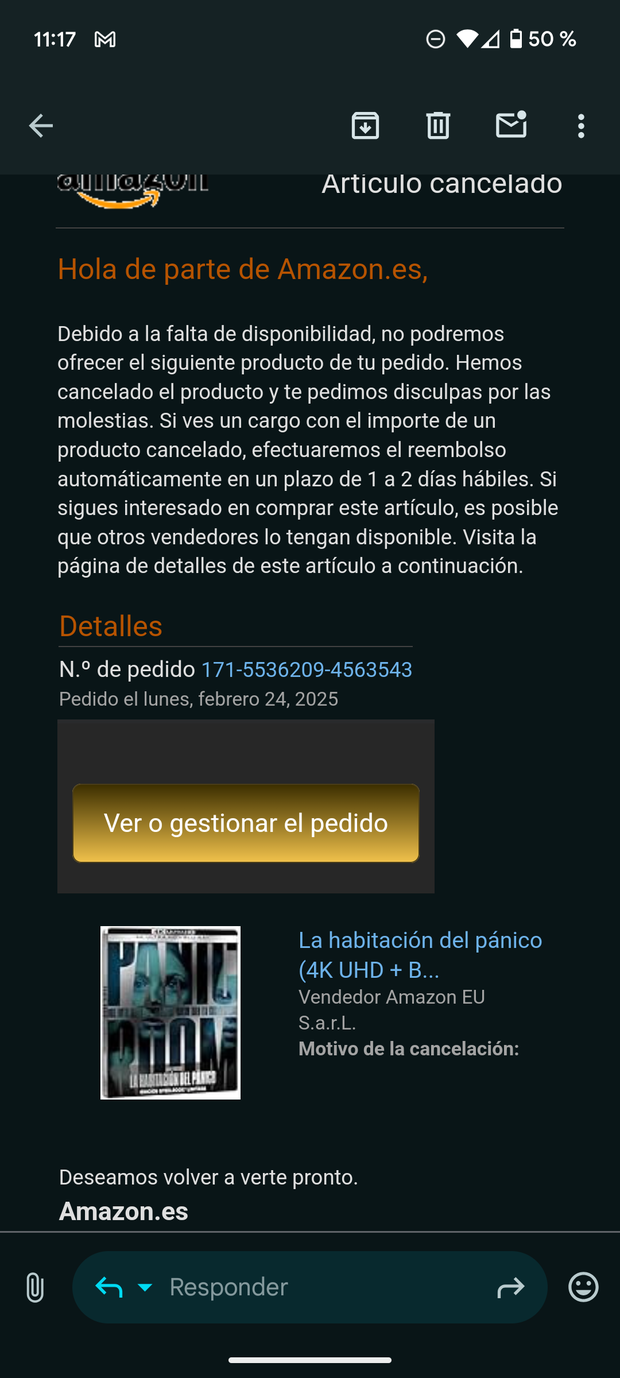Open La habitación del pánico product link

pyautogui.click(x=419, y=954)
